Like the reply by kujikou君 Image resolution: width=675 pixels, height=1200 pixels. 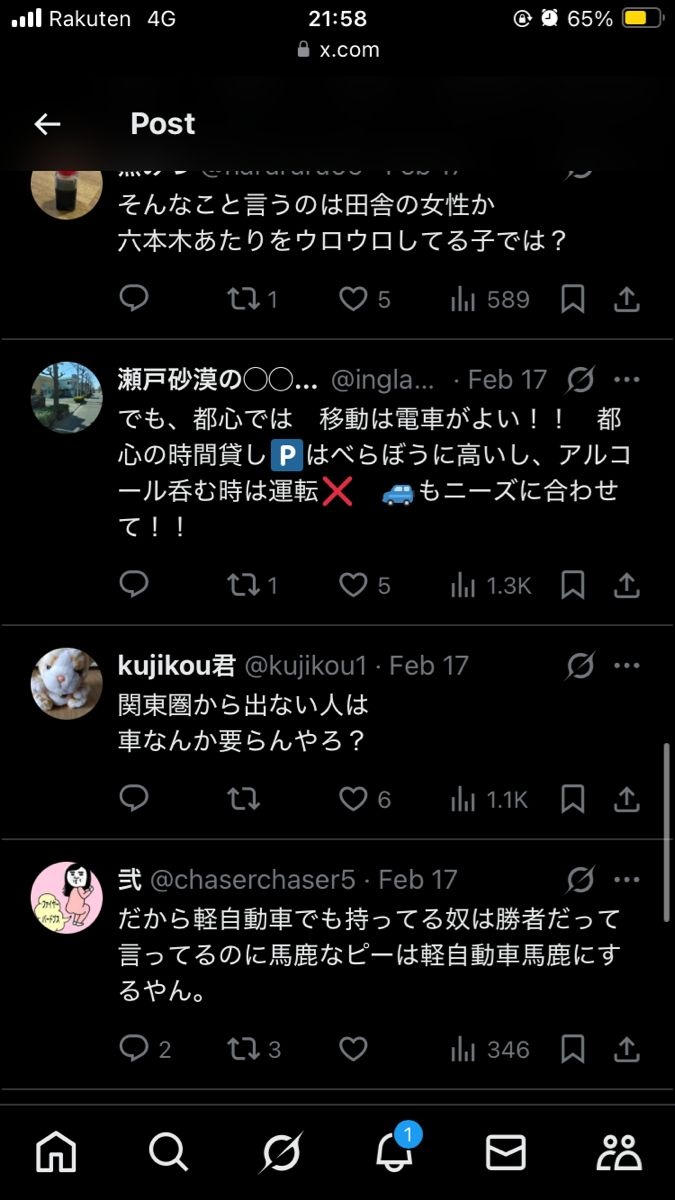point(353,799)
